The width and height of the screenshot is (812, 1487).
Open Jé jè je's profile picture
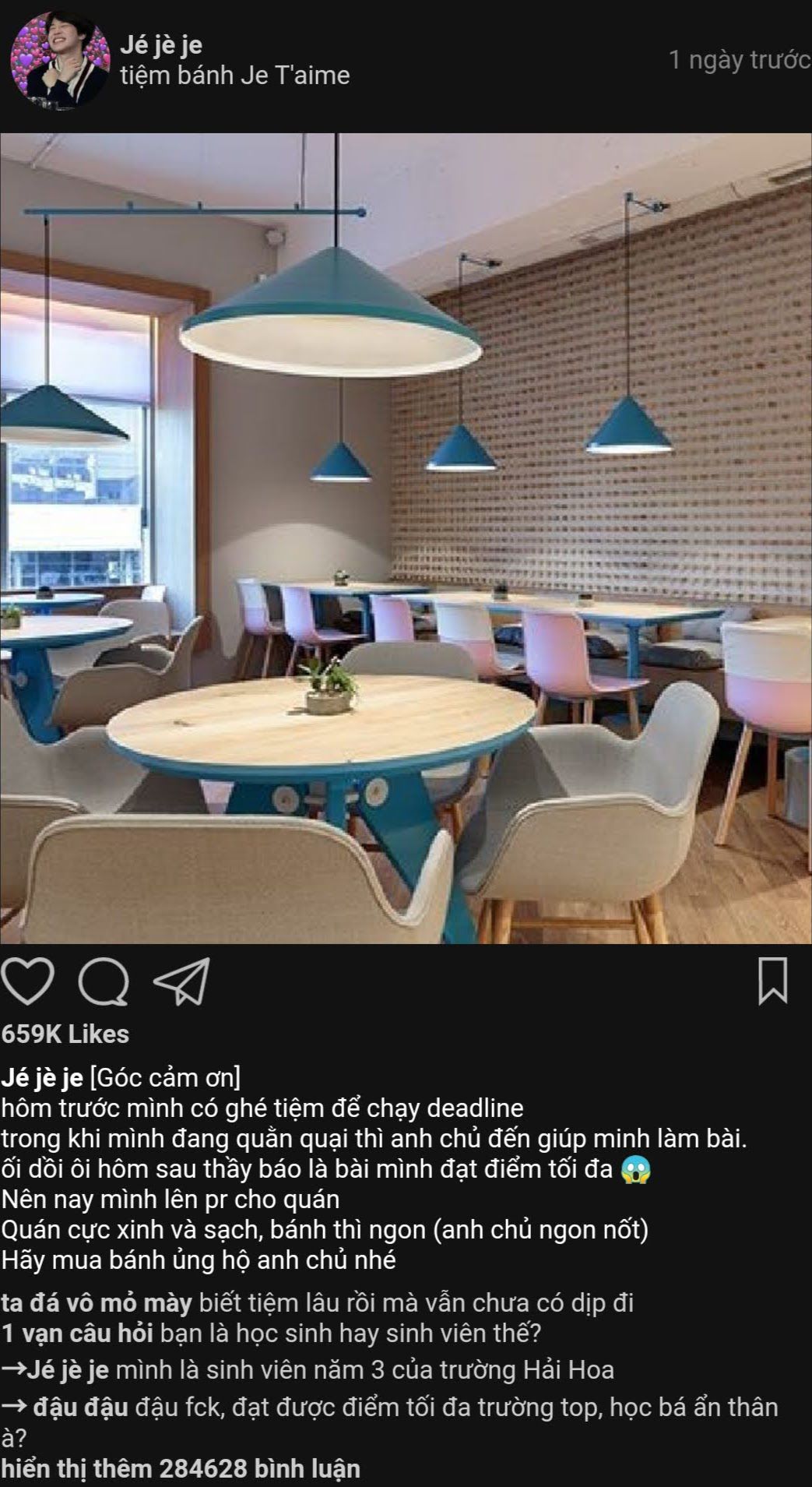(x=61, y=61)
